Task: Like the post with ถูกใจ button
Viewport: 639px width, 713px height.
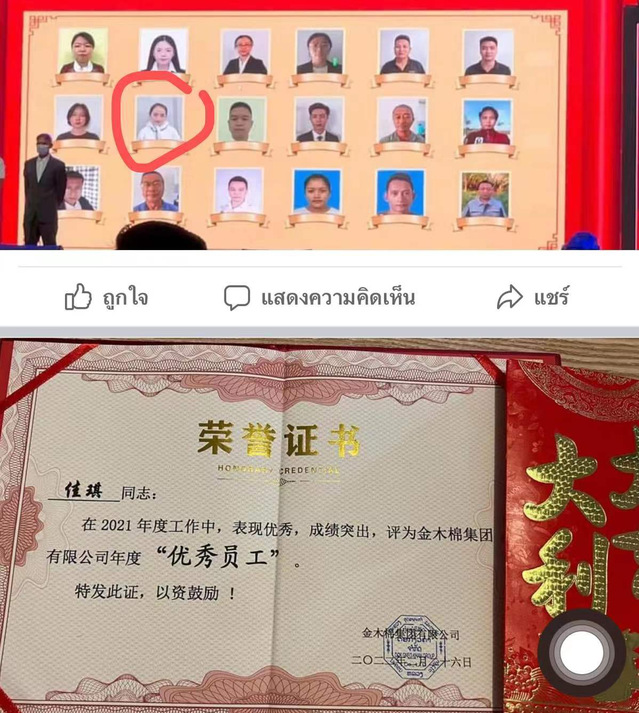Action: [107, 297]
